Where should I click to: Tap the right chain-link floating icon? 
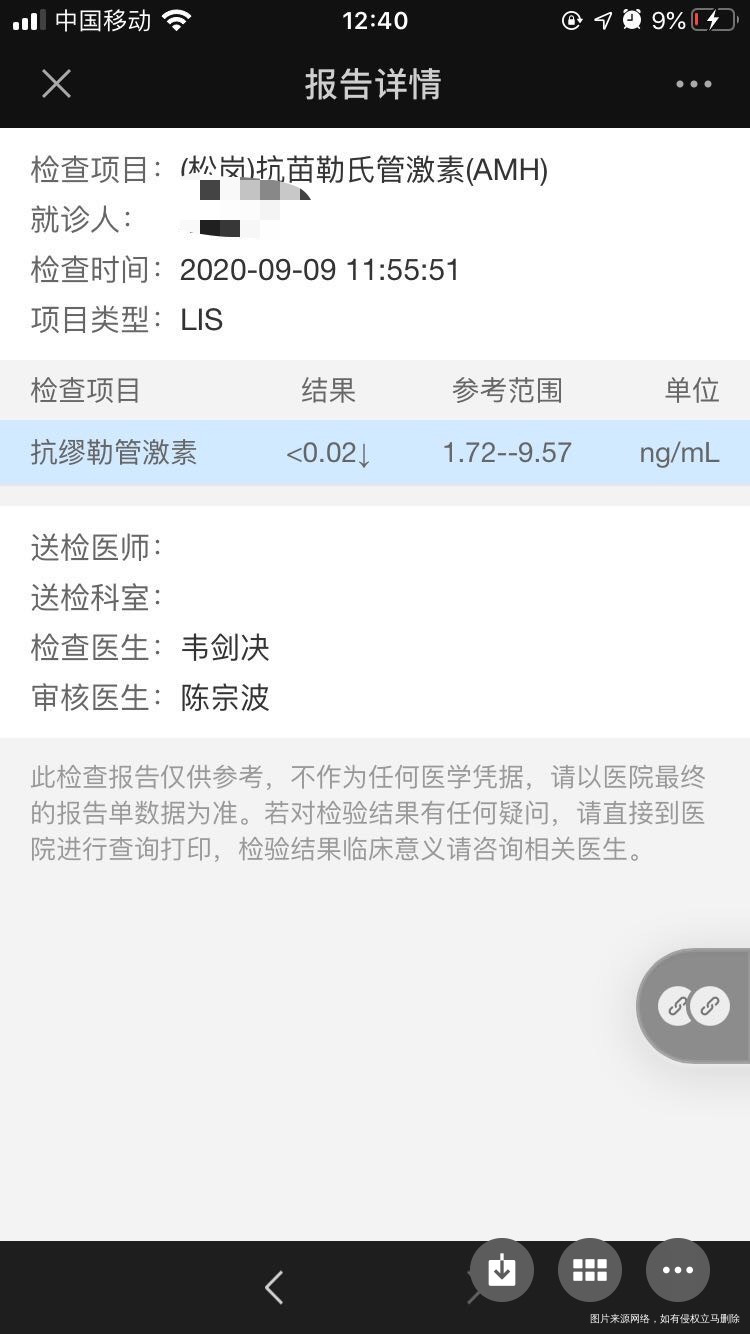point(712,1005)
